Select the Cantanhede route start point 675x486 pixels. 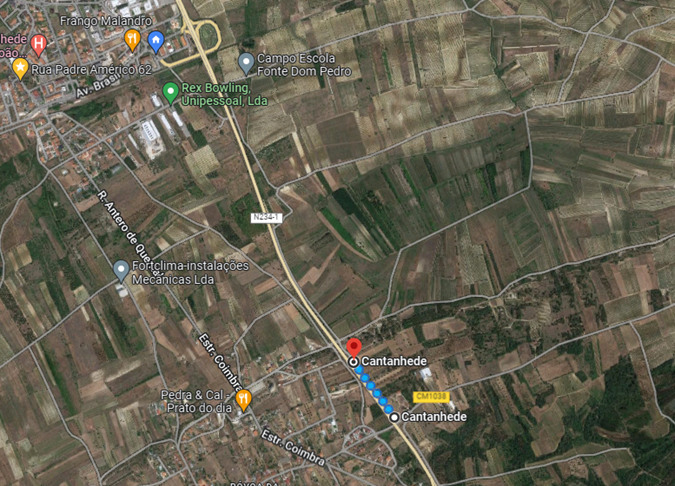(x=395, y=417)
